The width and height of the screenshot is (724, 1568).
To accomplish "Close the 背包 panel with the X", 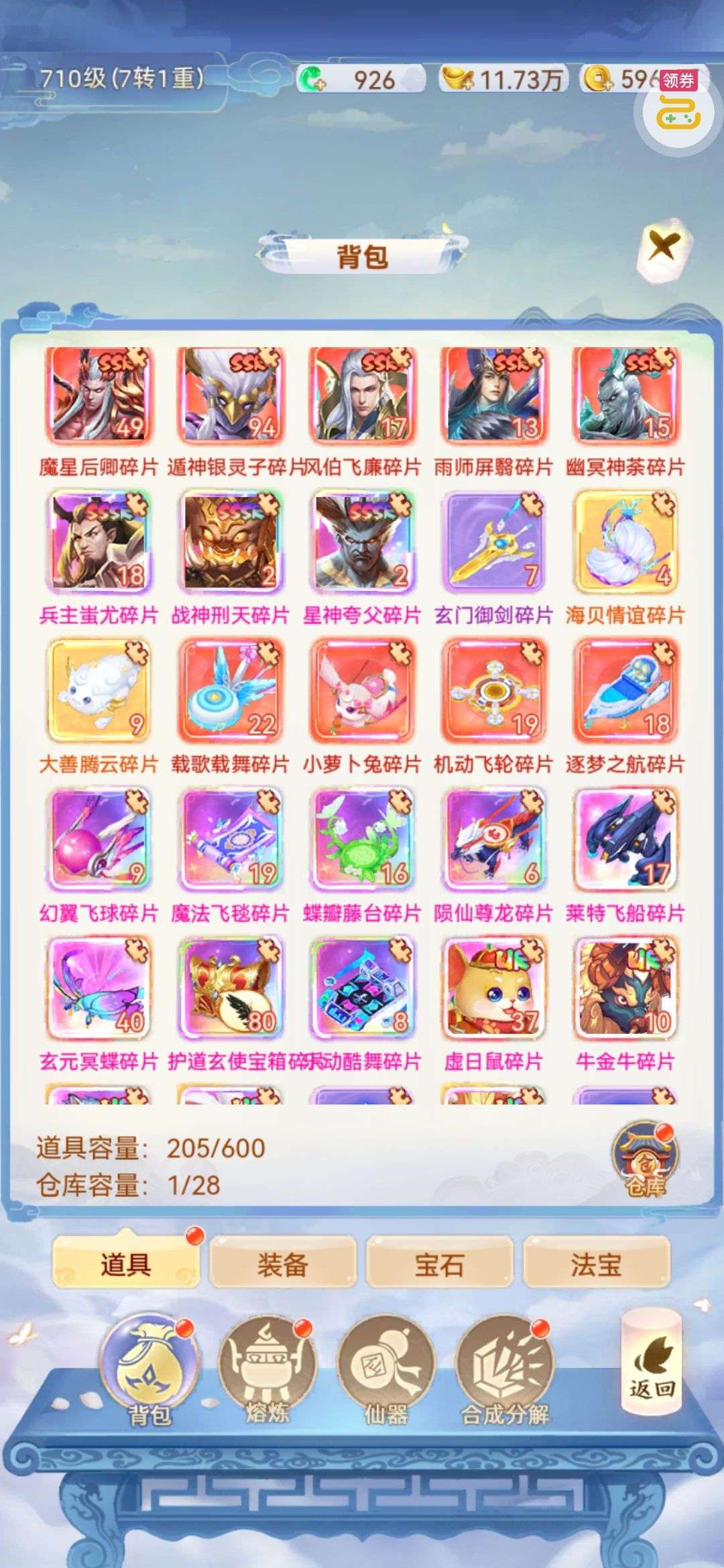I will click(662, 248).
